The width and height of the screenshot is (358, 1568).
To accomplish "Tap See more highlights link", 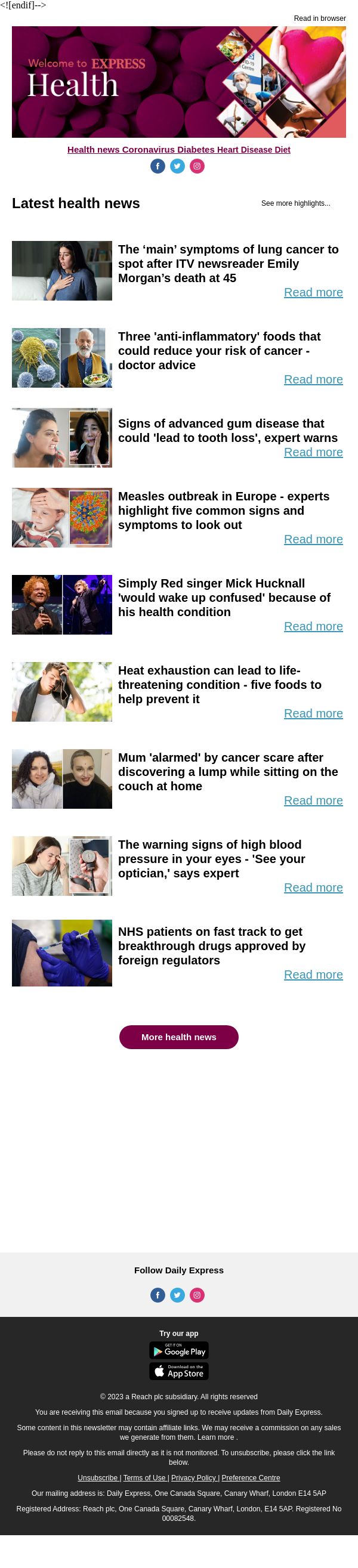I will coord(295,203).
